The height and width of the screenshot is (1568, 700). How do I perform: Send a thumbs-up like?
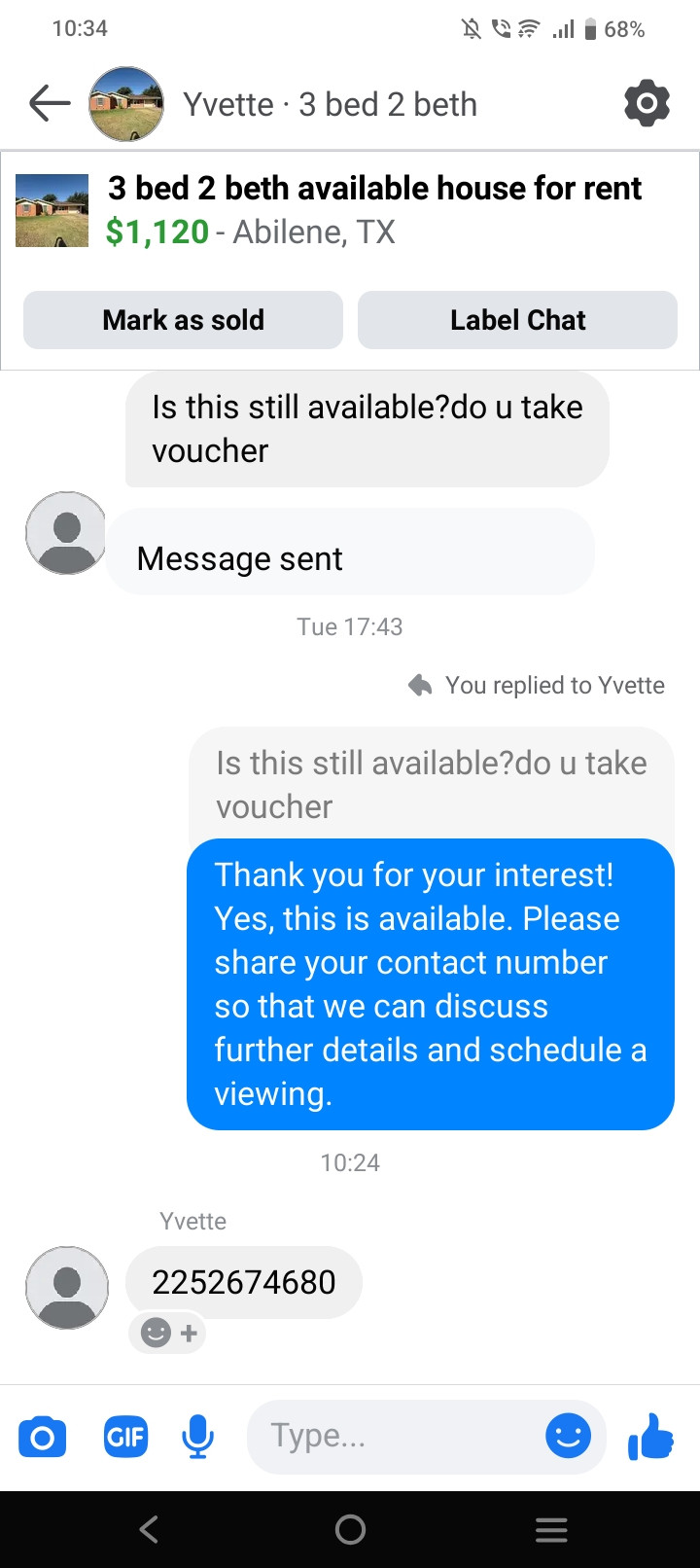(x=650, y=1436)
